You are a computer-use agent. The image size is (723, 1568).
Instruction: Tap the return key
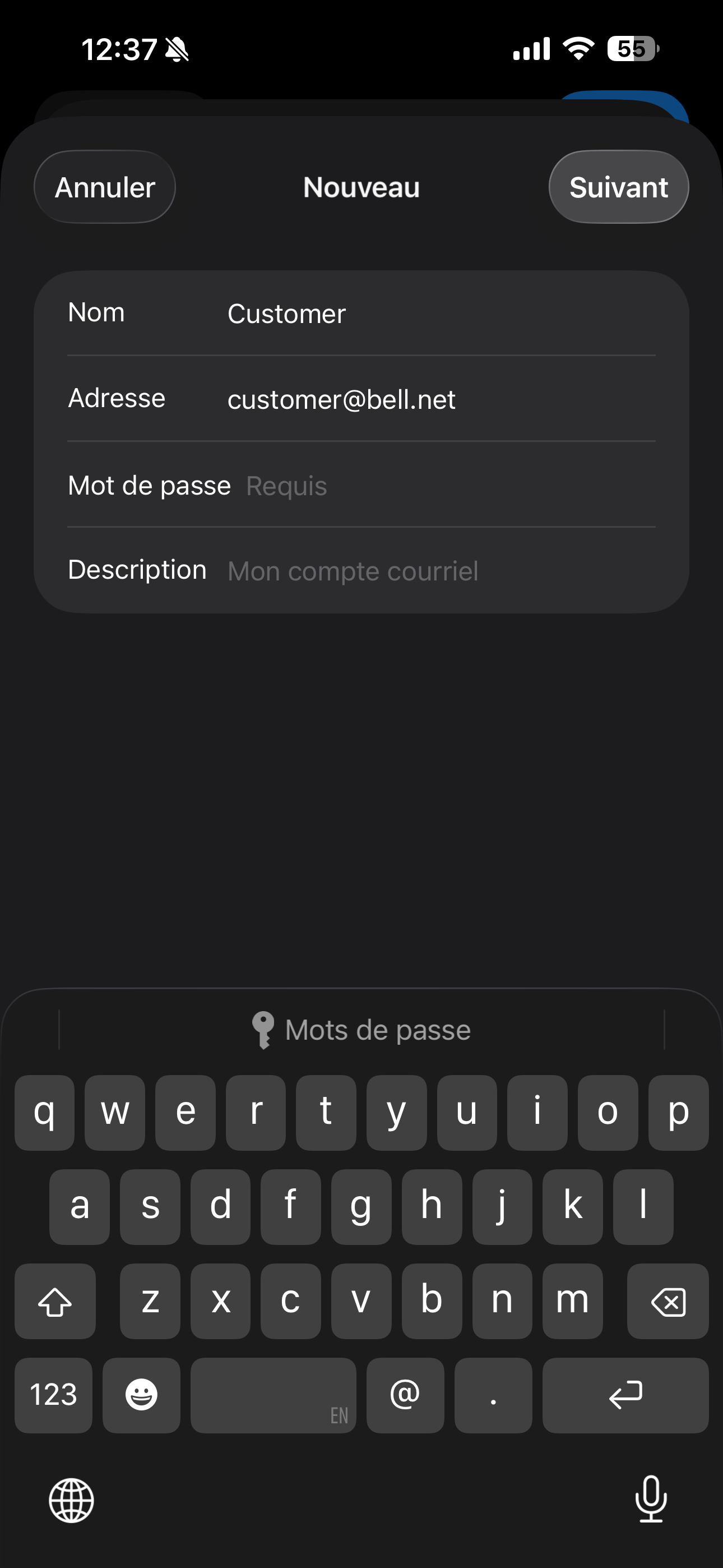coord(625,1396)
